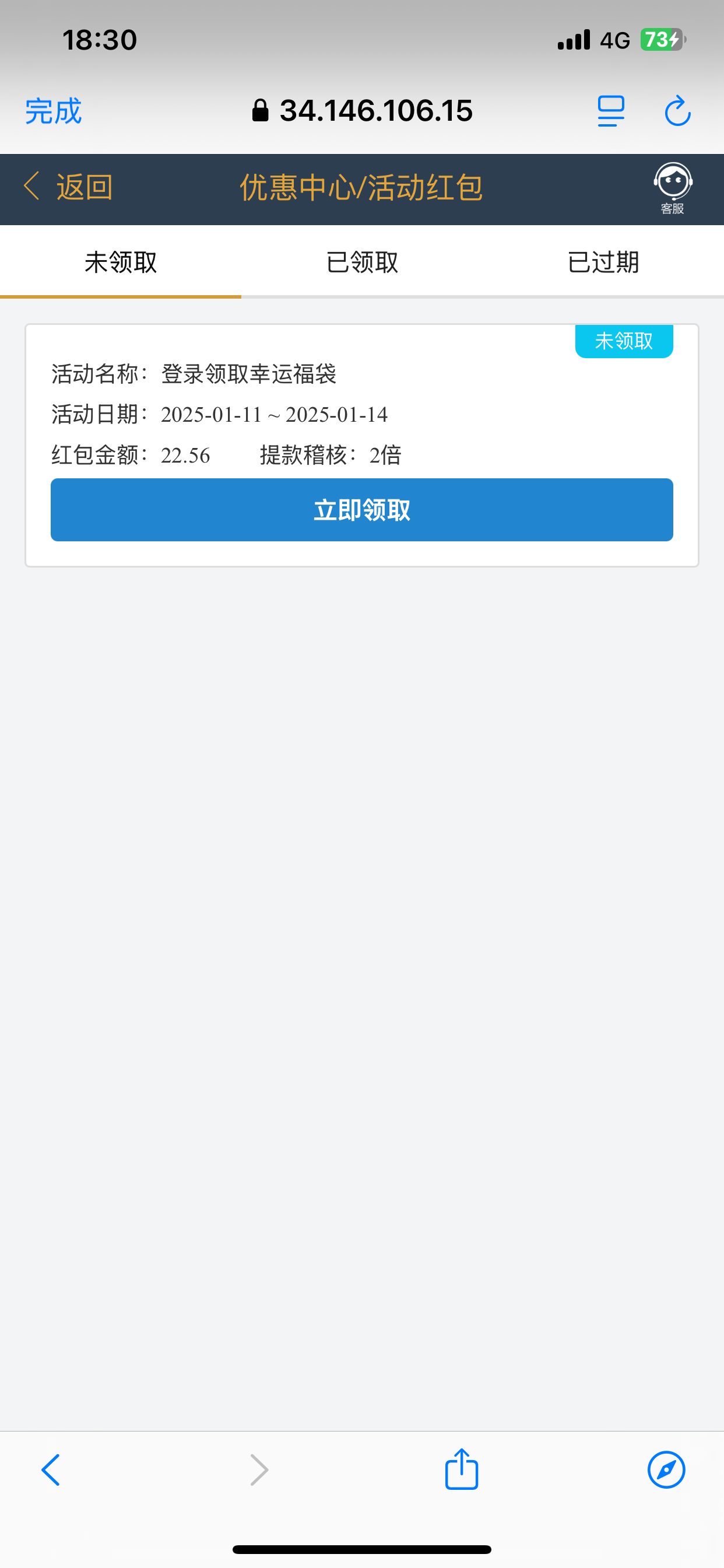
Task: Contact 客服 customer service
Action: pyautogui.click(x=672, y=188)
